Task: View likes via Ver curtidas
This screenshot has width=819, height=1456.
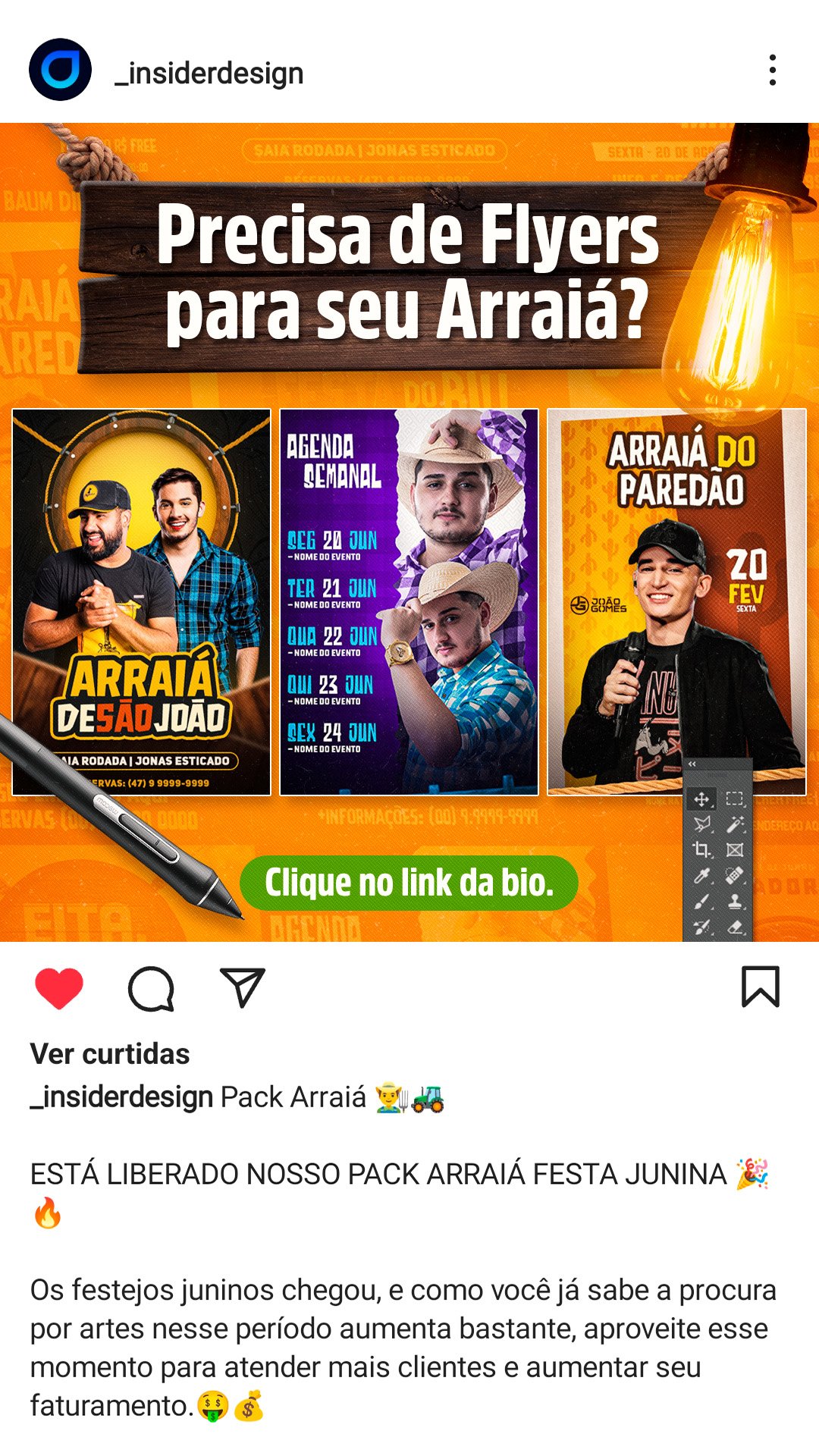Action: (110, 1054)
